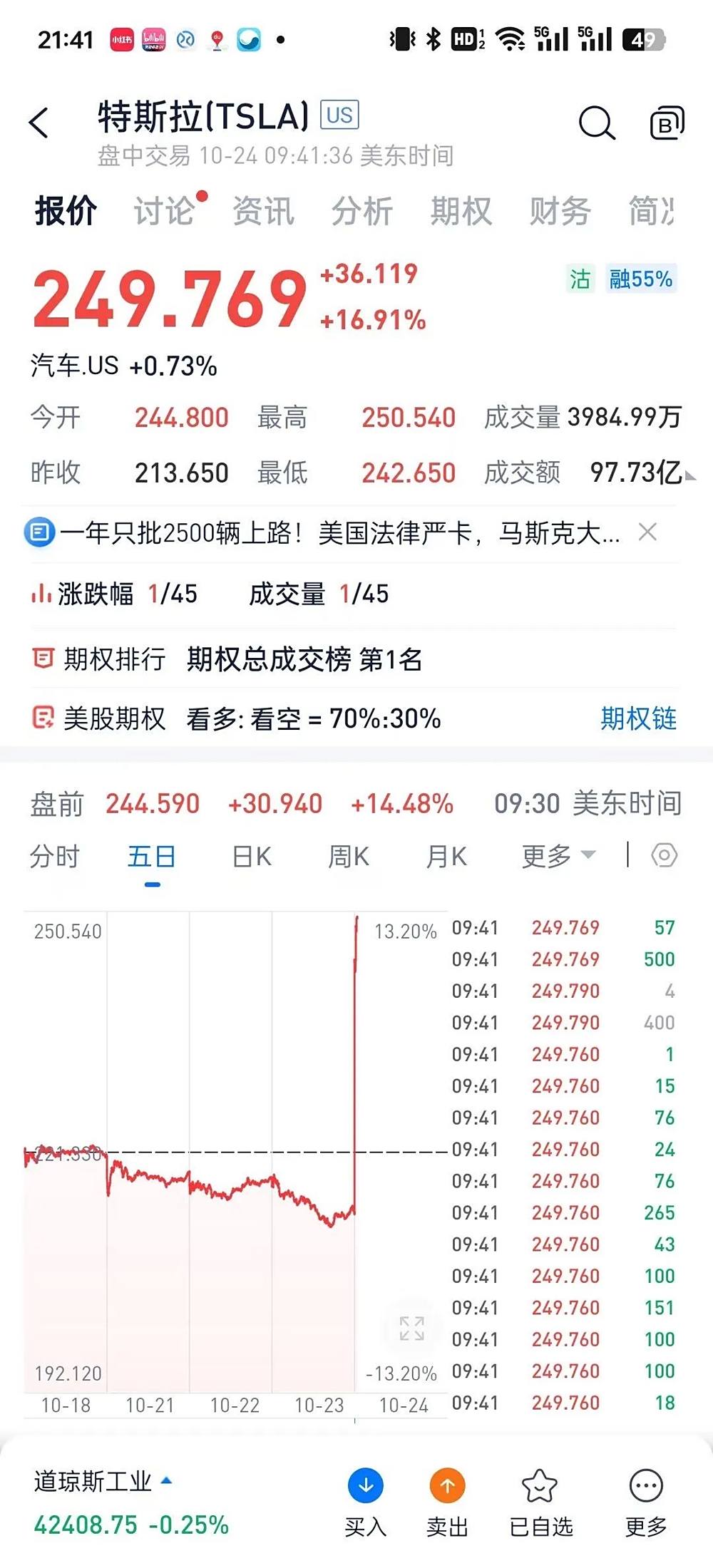Show the 月K chart

coord(446,856)
